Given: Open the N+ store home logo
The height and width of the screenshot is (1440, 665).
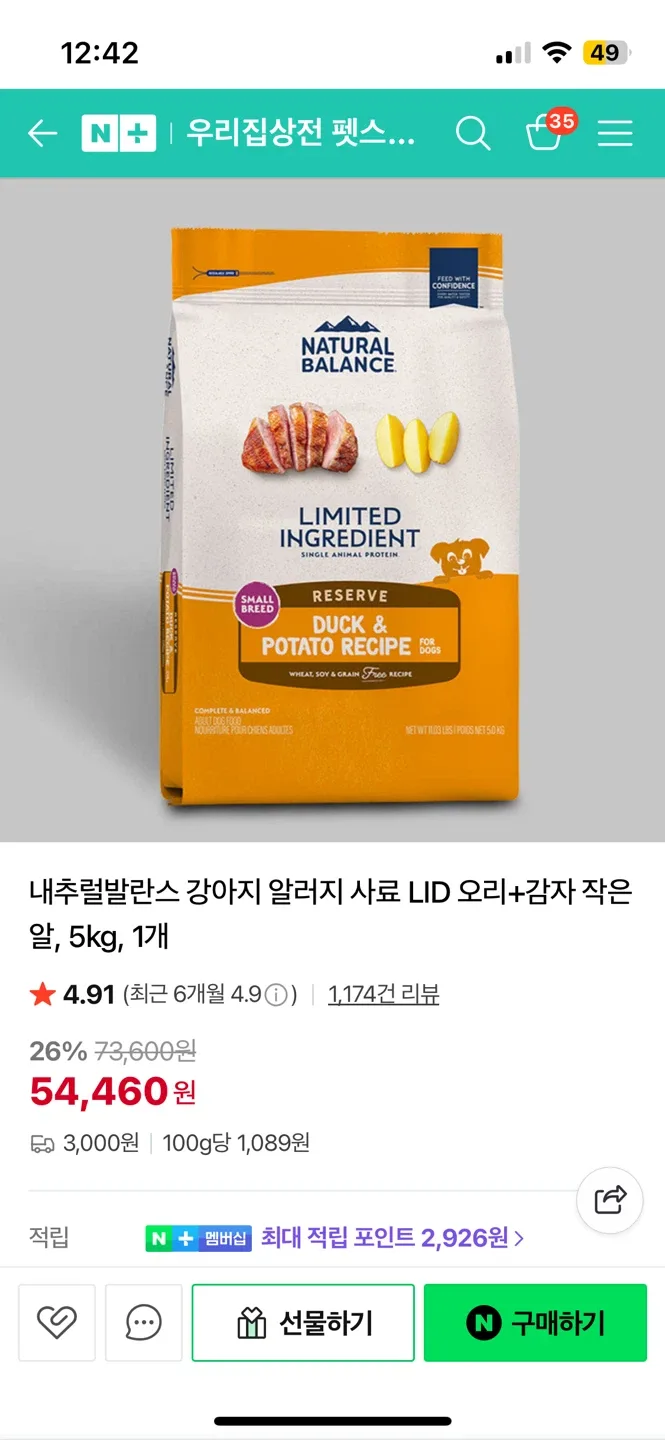Looking at the screenshot, I should 118,134.
